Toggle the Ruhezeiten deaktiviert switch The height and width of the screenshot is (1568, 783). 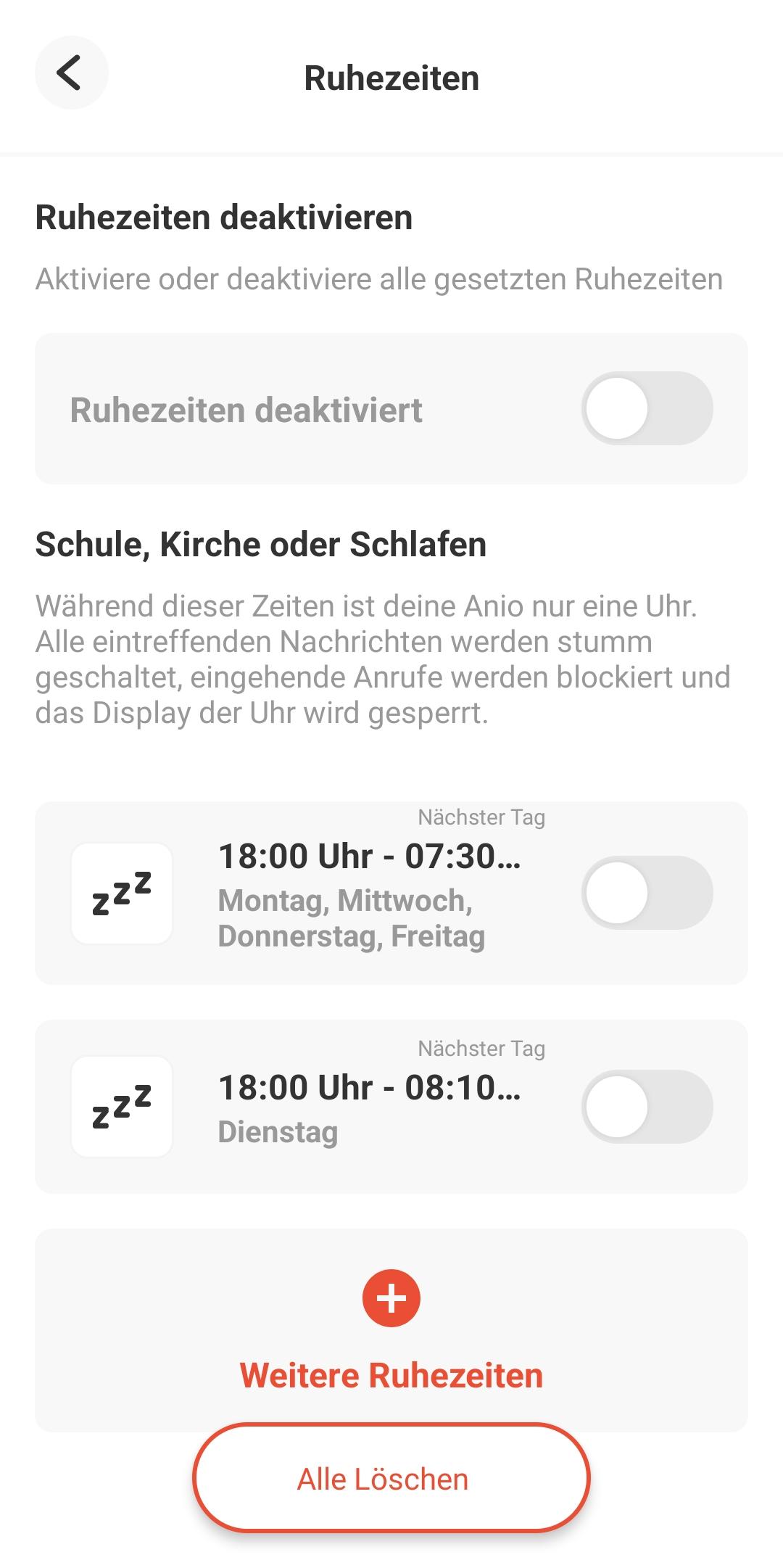coord(647,408)
